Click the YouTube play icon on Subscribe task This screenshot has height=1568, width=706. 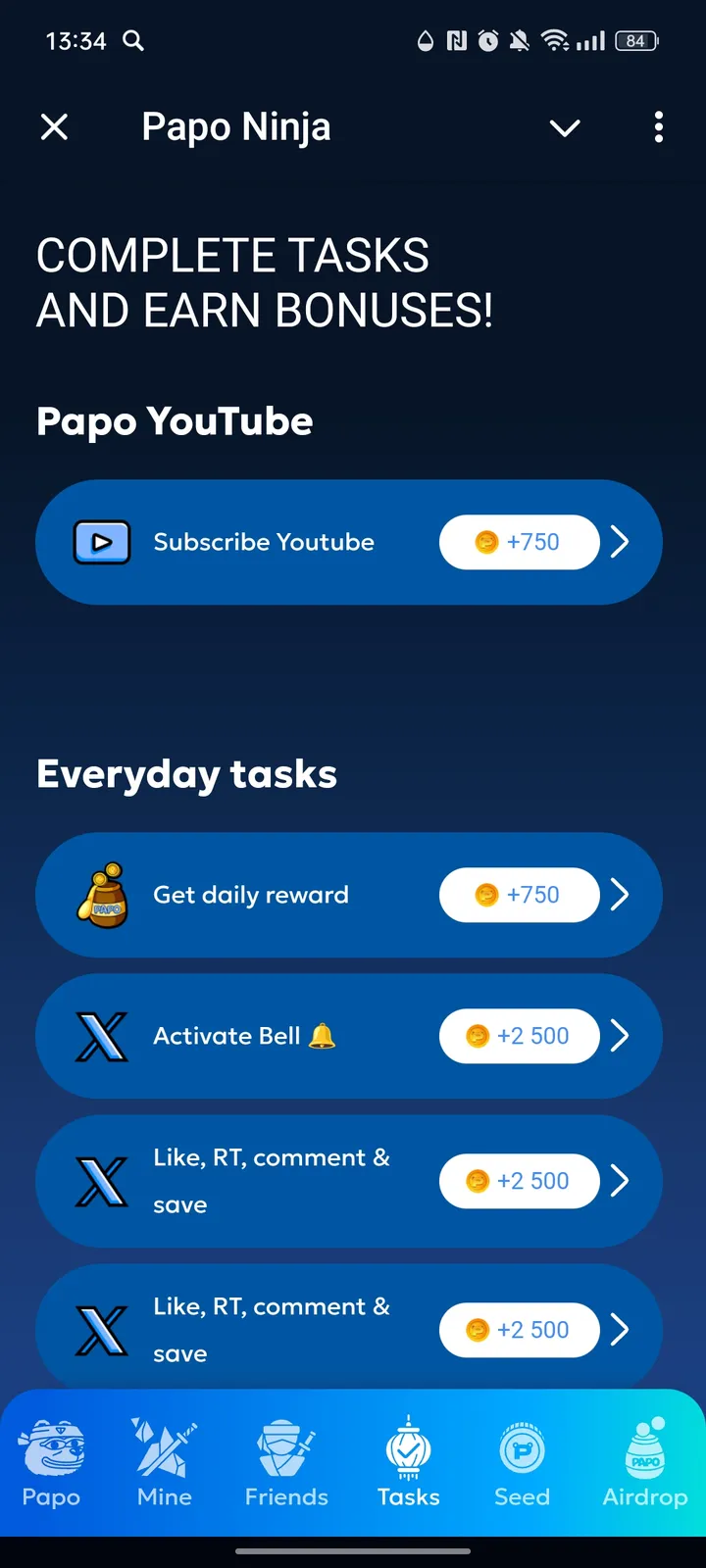tap(102, 542)
